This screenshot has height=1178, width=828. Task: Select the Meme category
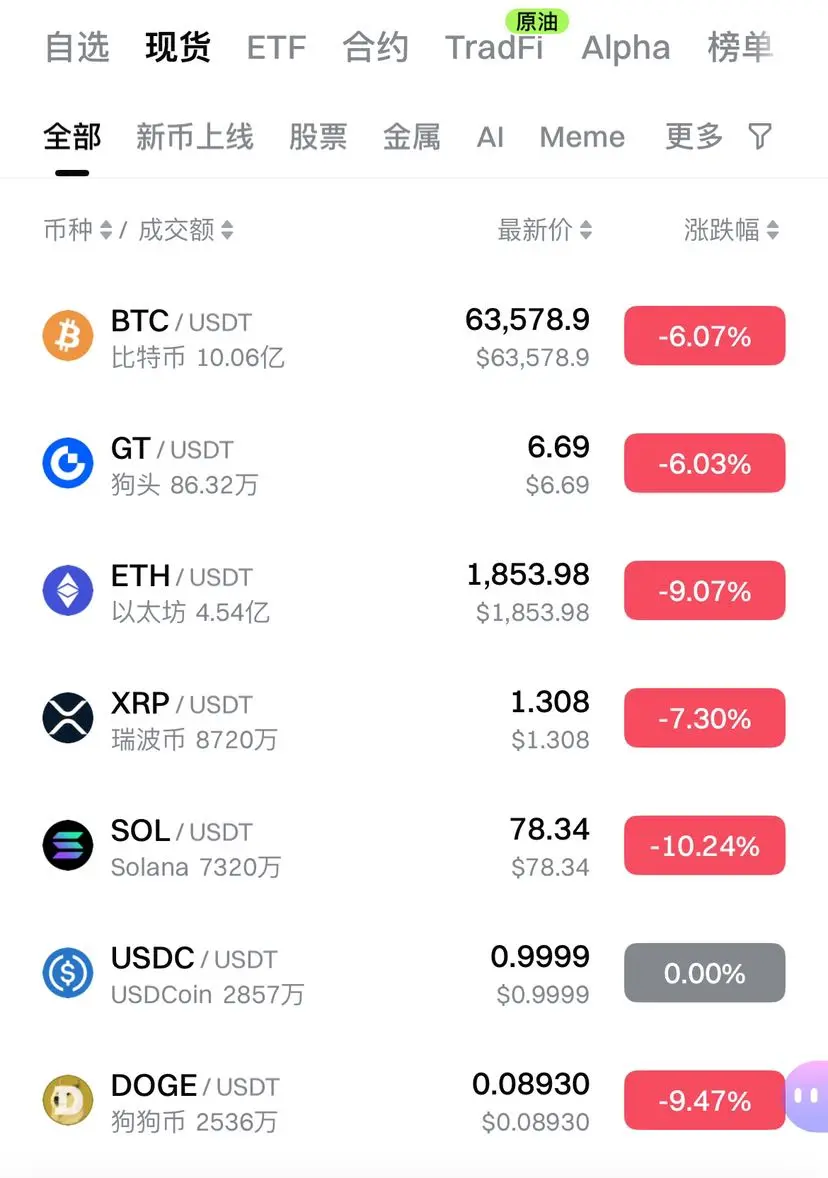click(582, 137)
